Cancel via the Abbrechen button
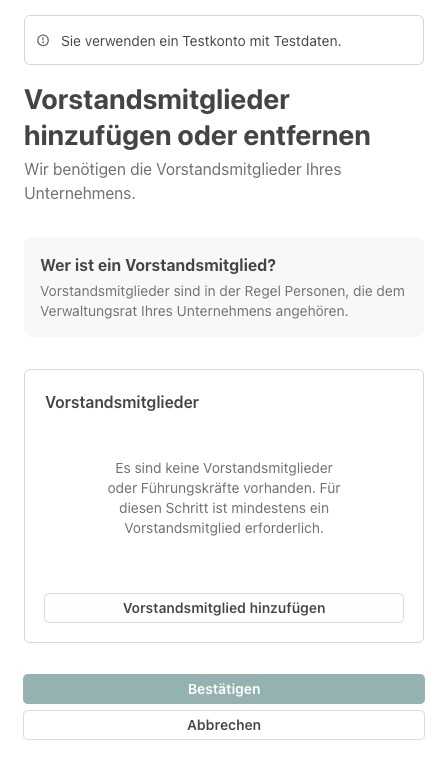This screenshot has width=440, height=771. [224, 725]
